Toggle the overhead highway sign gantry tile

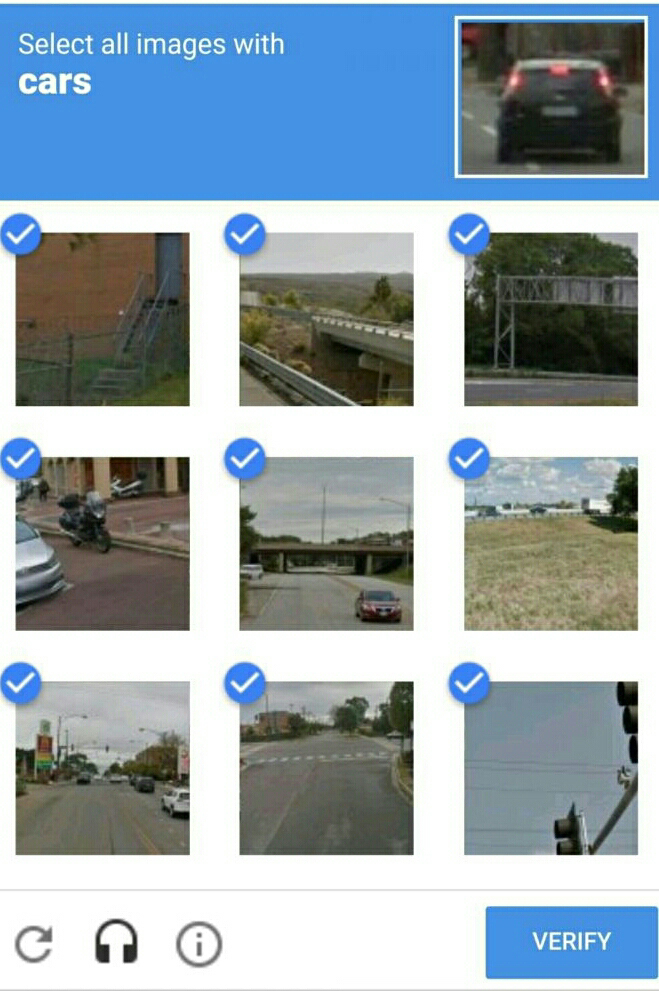click(x=551, y=319)
